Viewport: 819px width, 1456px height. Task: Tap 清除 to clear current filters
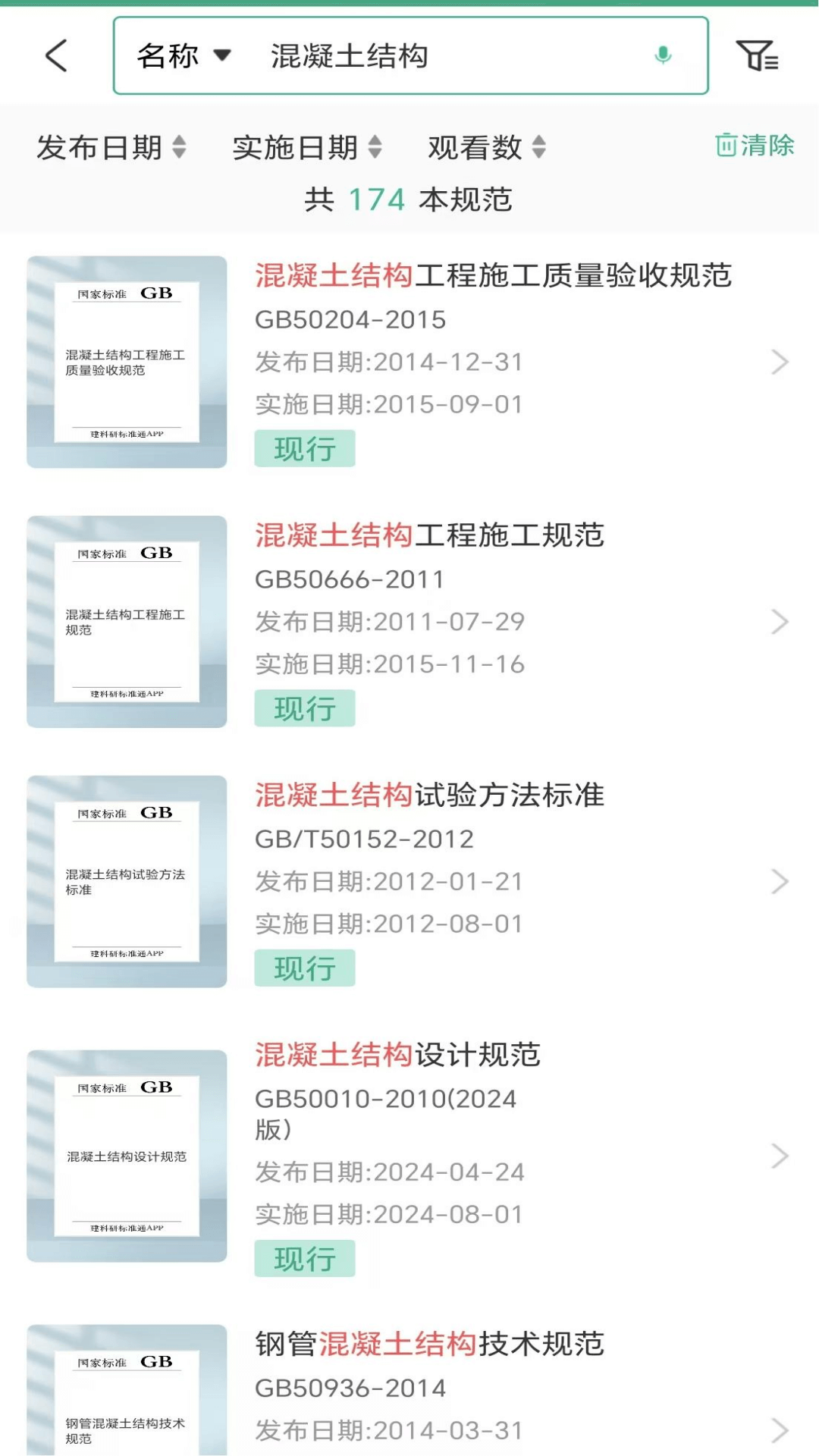click(764, 146)
